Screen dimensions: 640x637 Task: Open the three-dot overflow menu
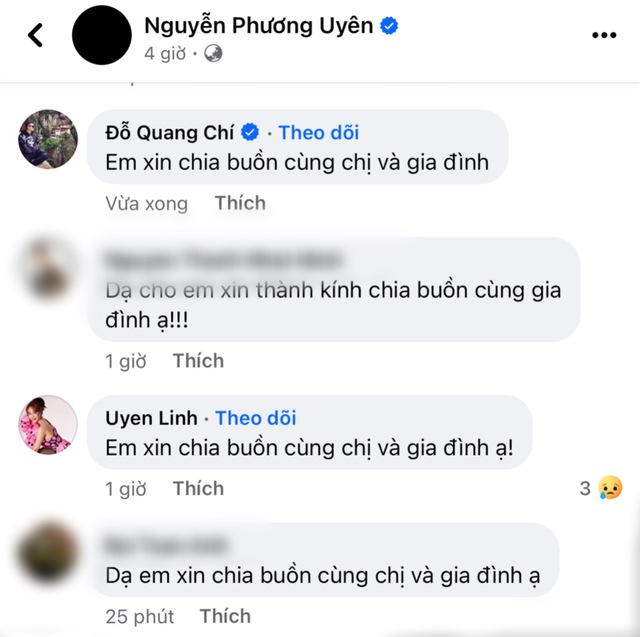(604, 36)
